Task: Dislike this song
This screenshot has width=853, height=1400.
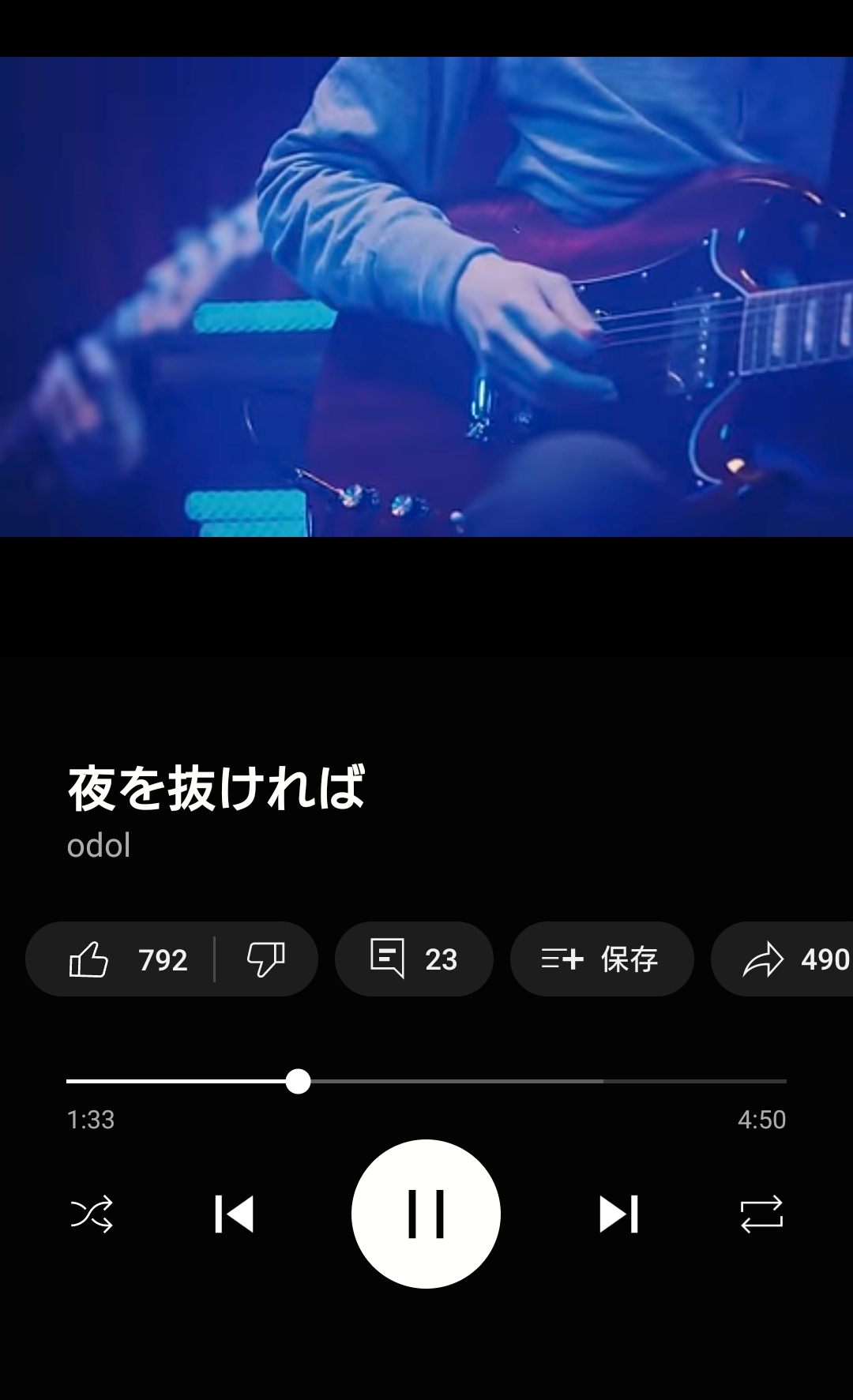Action: click(265, 959)
